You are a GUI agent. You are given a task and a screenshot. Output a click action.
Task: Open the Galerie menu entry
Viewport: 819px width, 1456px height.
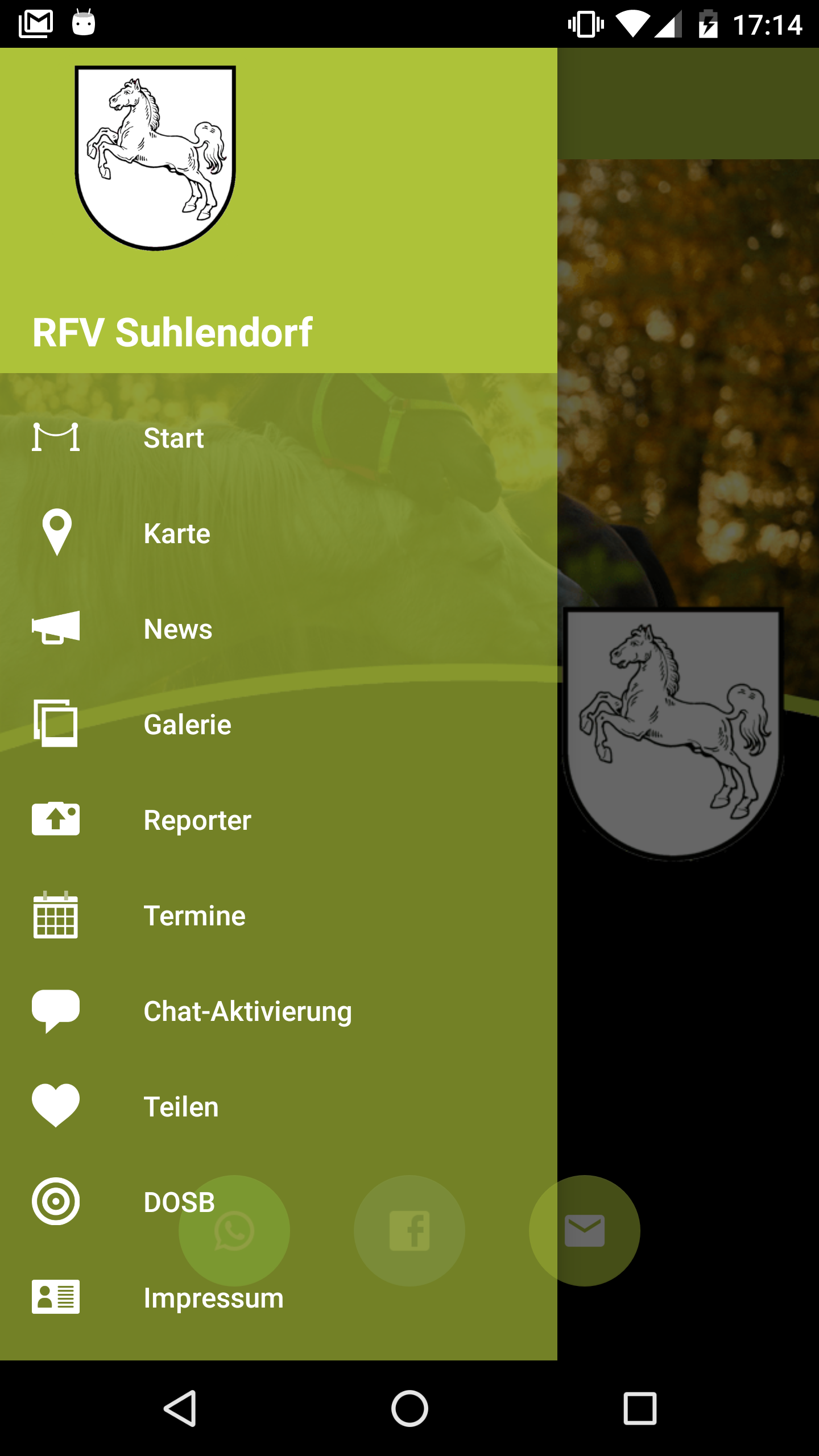click(187, 725)
